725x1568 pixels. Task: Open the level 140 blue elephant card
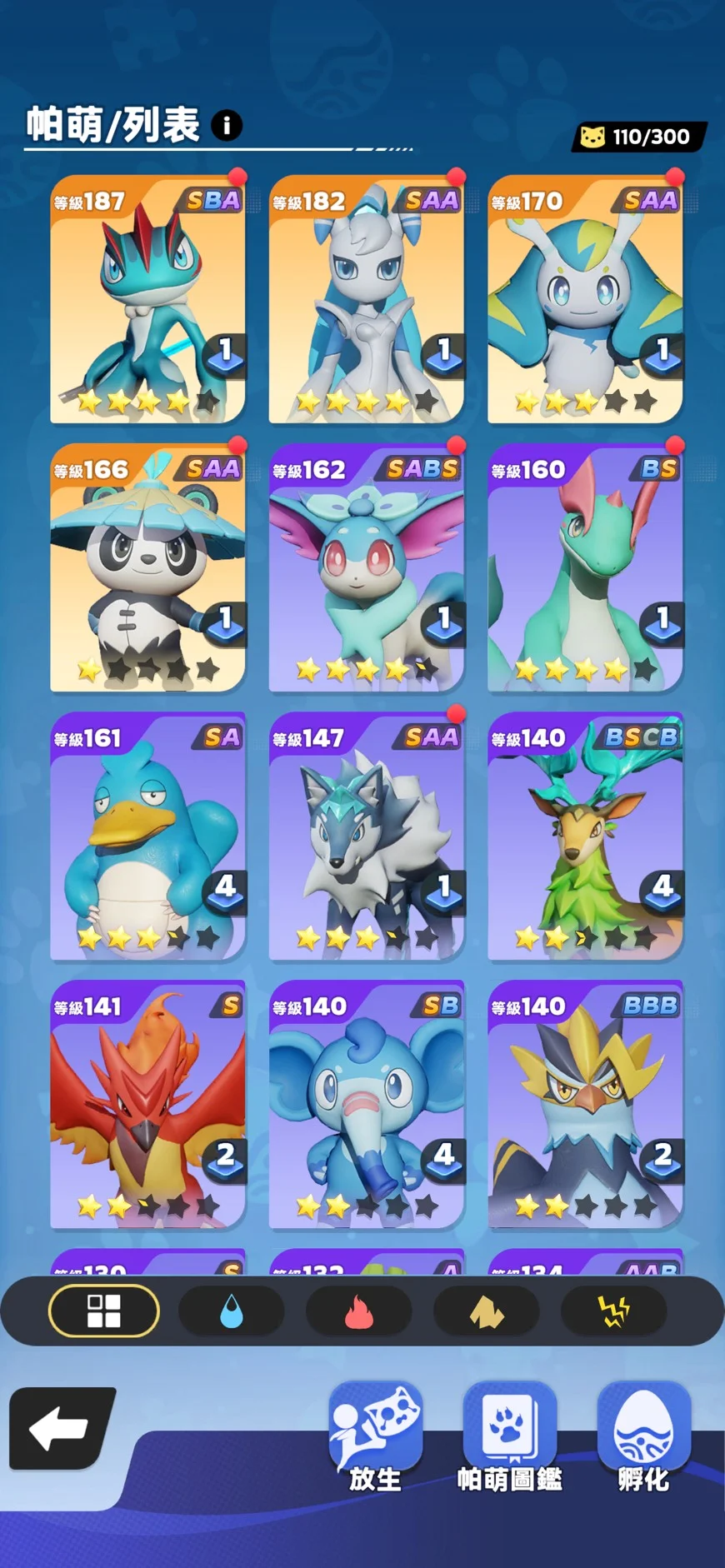(366, 1105)
